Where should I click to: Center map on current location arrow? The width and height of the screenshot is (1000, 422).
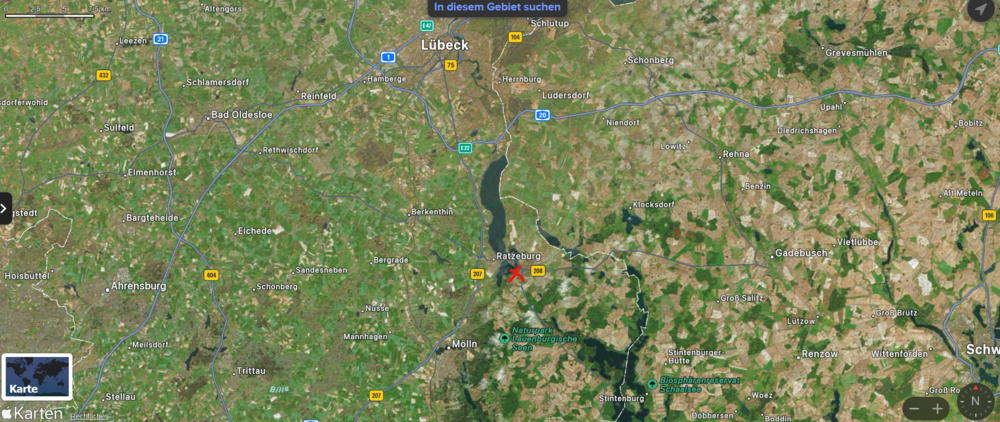tap(981, 9)
